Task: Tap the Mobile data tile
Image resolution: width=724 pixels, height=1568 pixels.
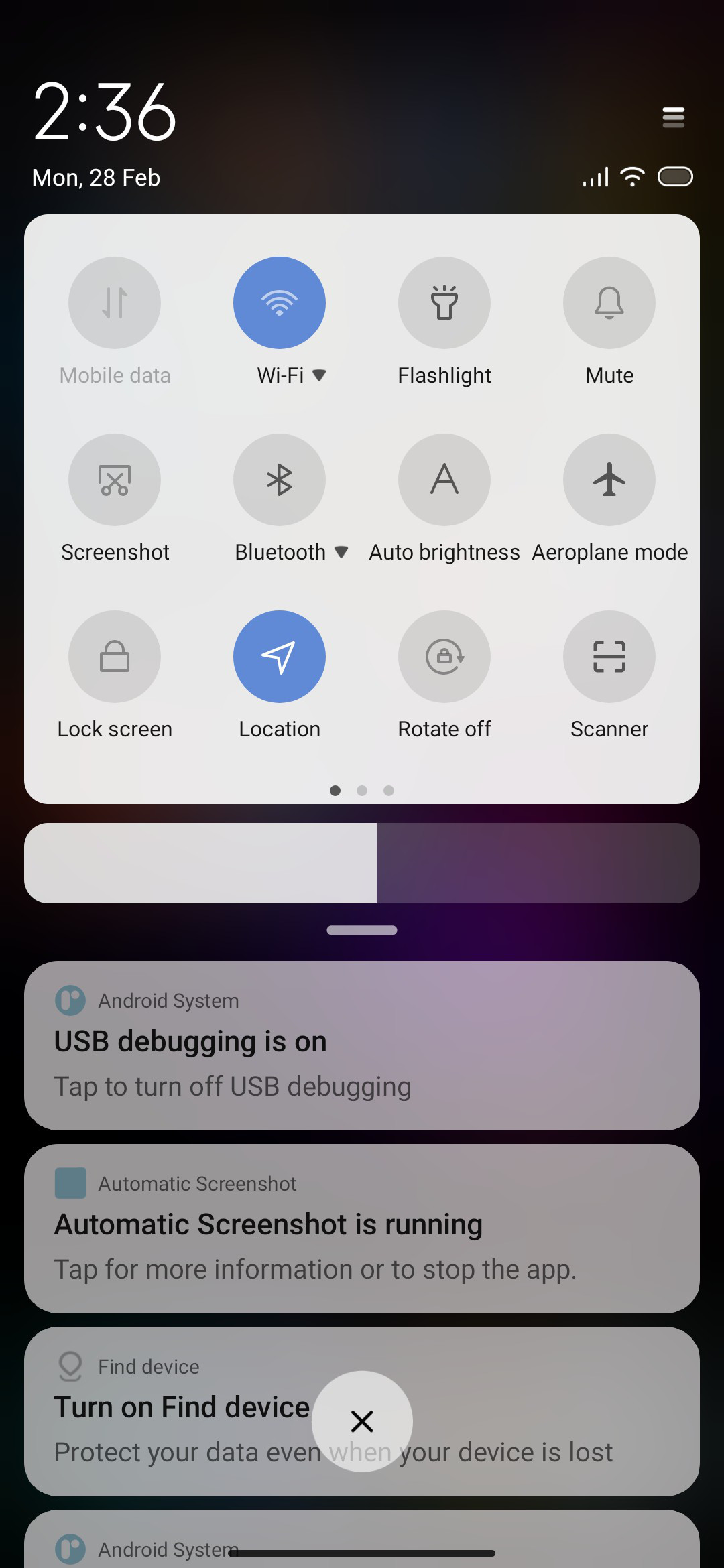Action: (115, 303)
